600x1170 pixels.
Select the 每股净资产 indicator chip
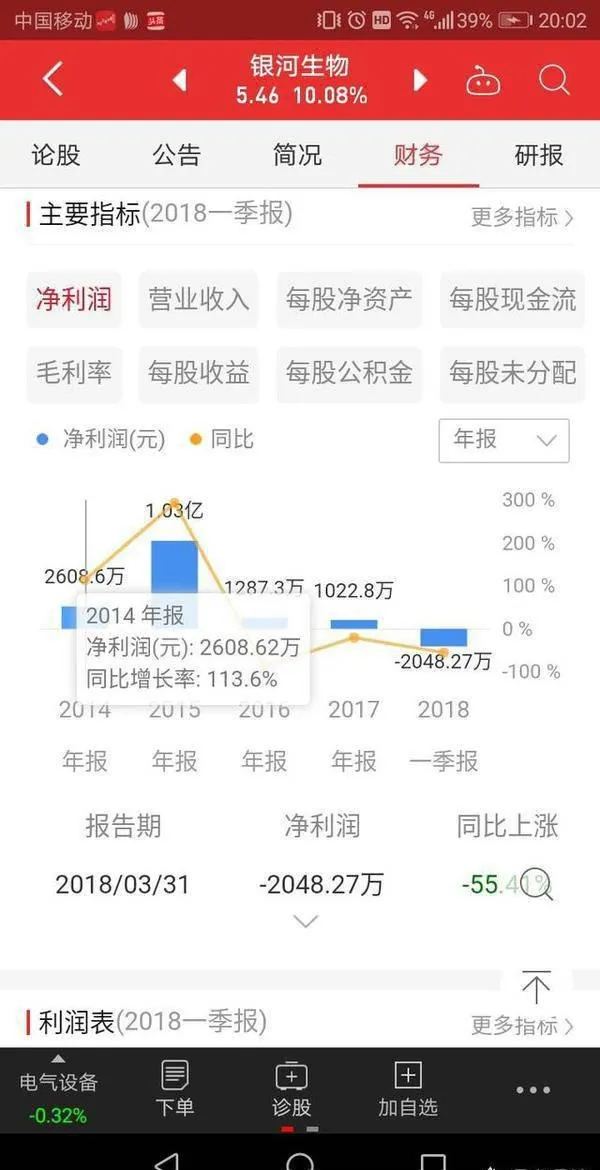349,299
